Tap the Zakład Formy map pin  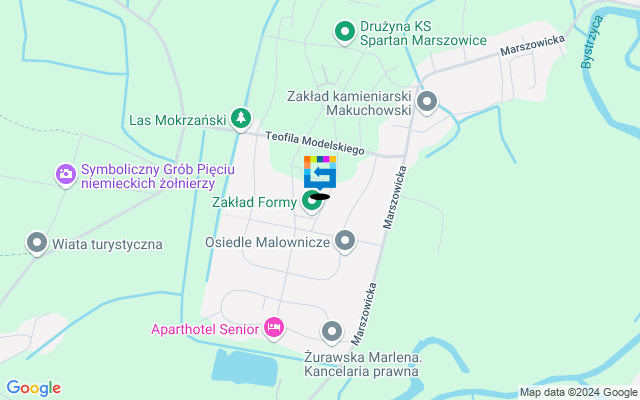[312, 202]
